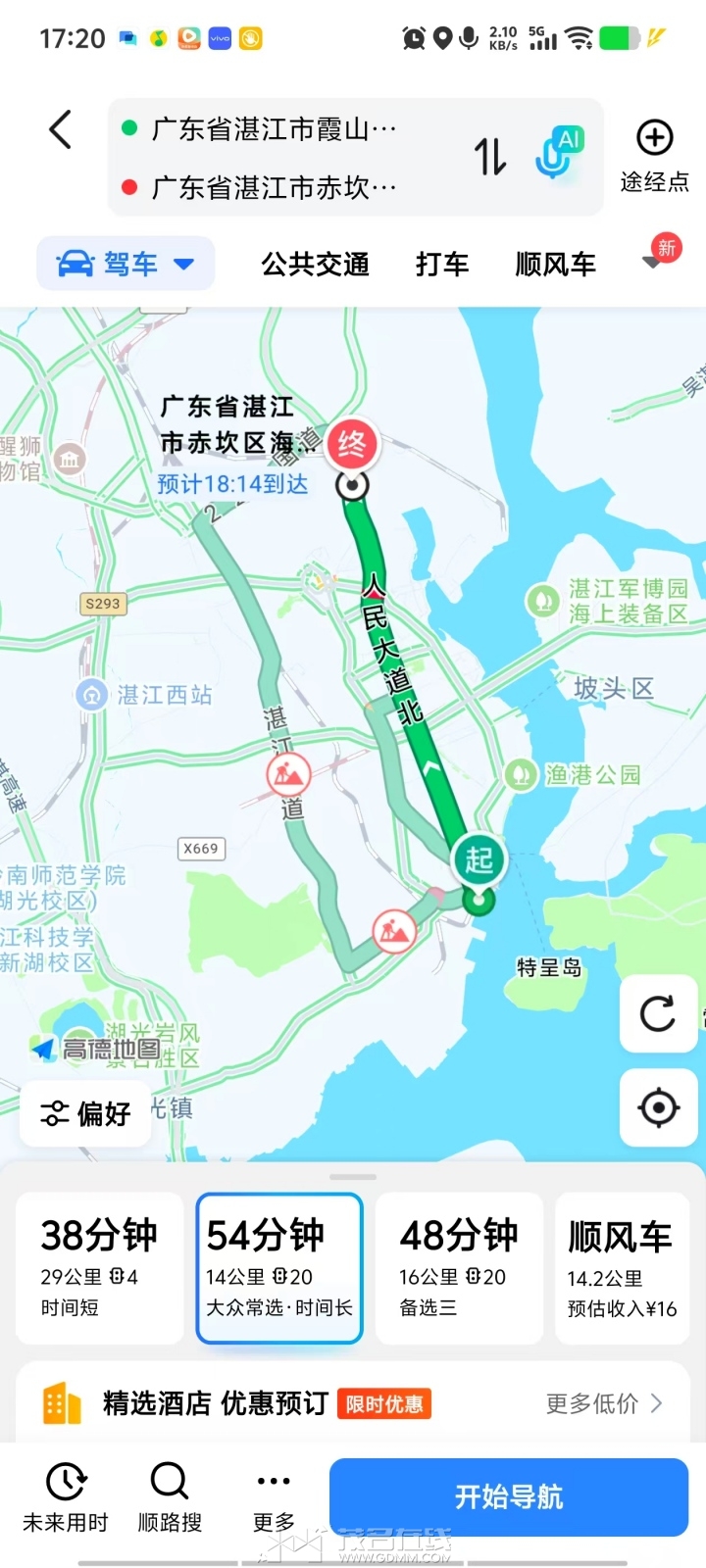Open 精选酒店 优惠预订 更多低价 offer
706x1568 pixels.
[x=603, y=1403]
